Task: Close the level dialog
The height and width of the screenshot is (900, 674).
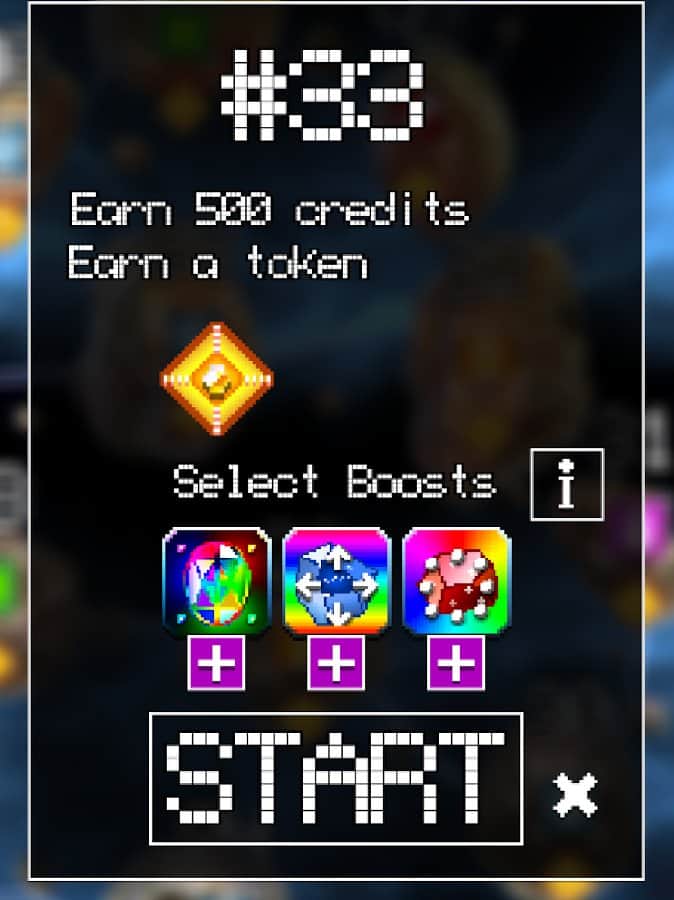Action: pyautogui.click(x=576, y=794)
